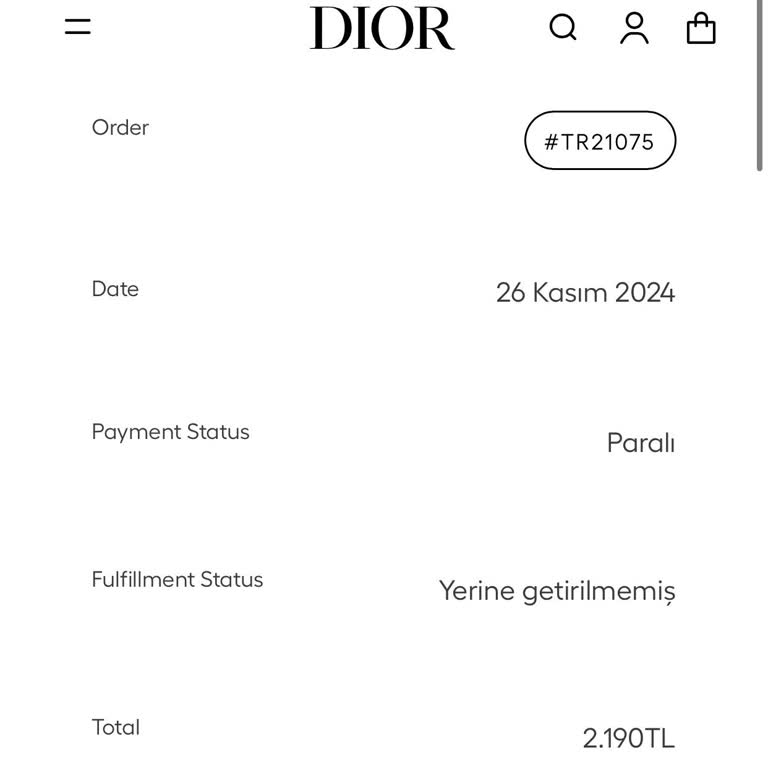Go to the Dior homepage logo

point(382,28)
